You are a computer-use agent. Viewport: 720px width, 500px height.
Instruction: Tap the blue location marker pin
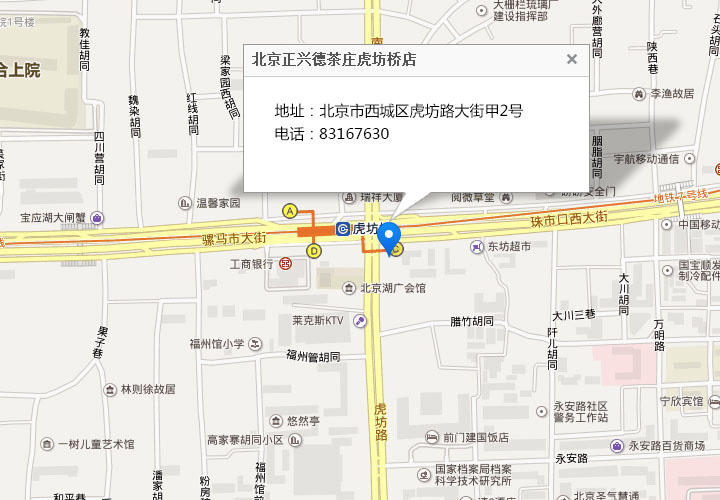click(x=391, y=238)
